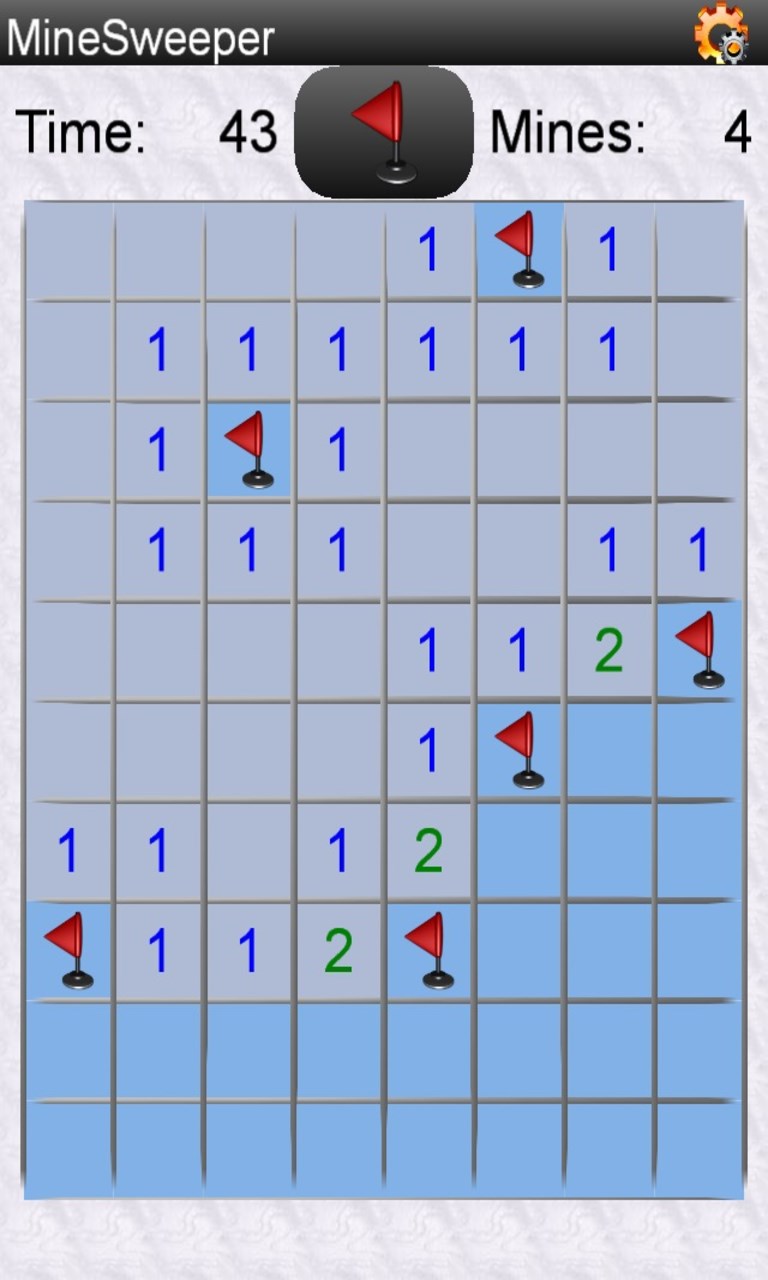
Task: Tap the flagged cell surrounded by eight 1s
Action: pyautogui.click(x=248, y=450)
